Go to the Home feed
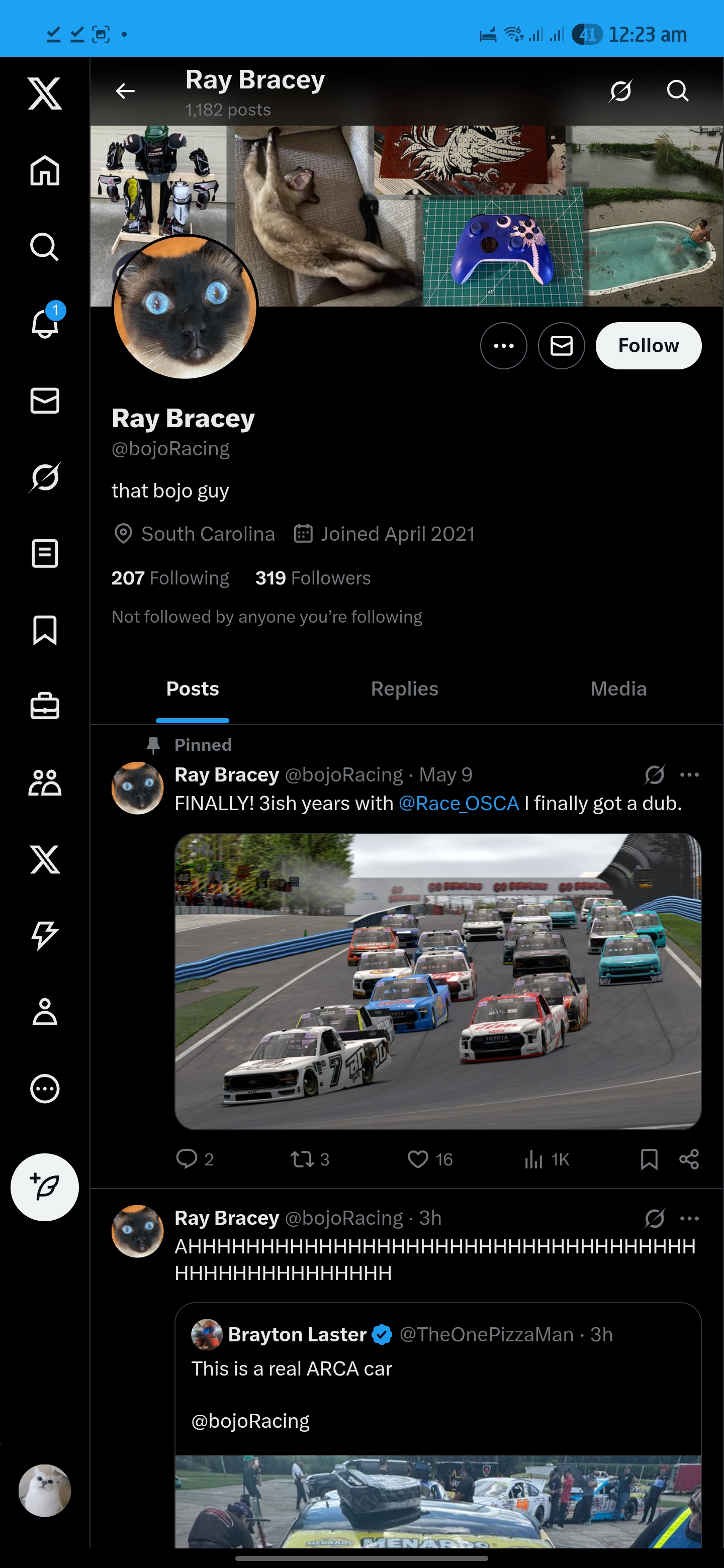The height and width of the screenshot is (1568, 724). (x=44, y=170)
